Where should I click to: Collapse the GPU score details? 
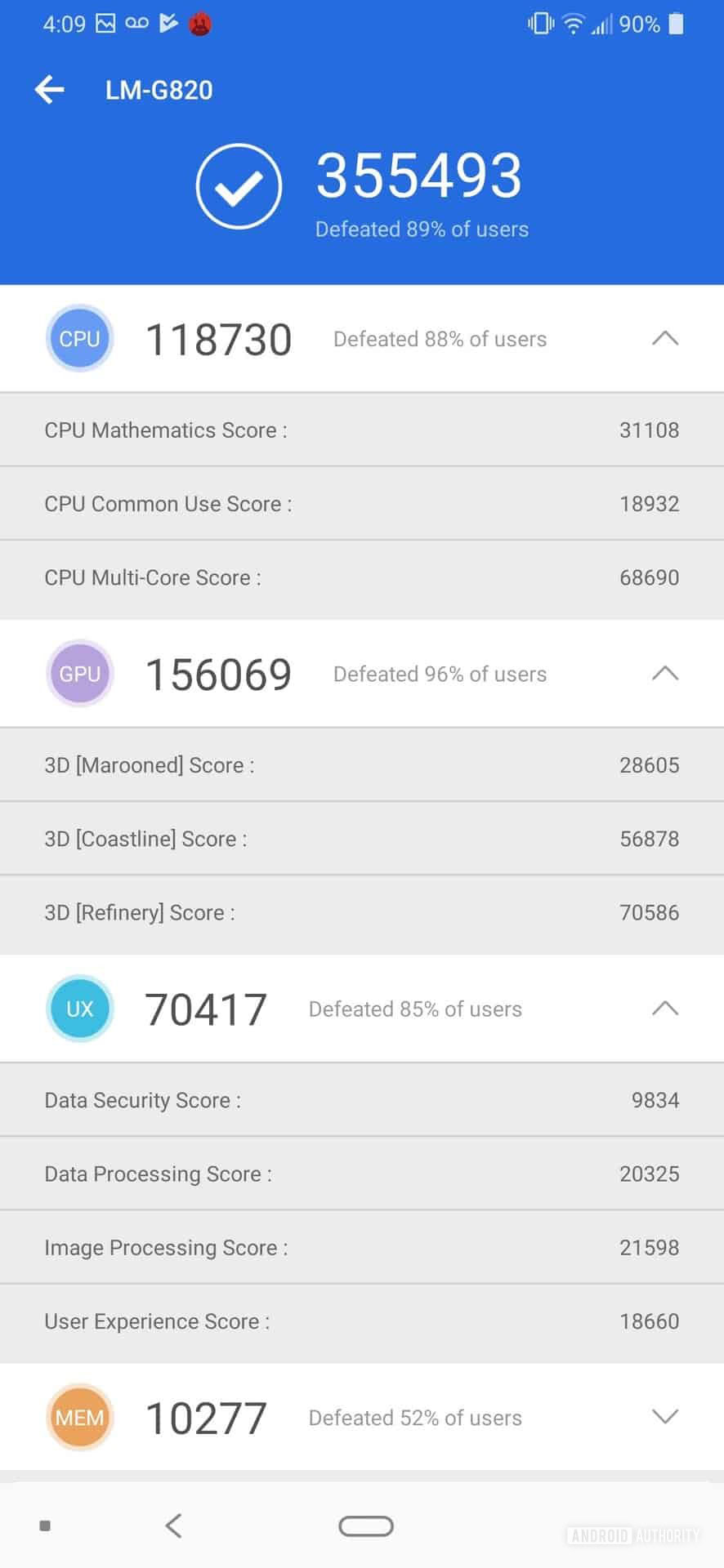pos(665,674)
